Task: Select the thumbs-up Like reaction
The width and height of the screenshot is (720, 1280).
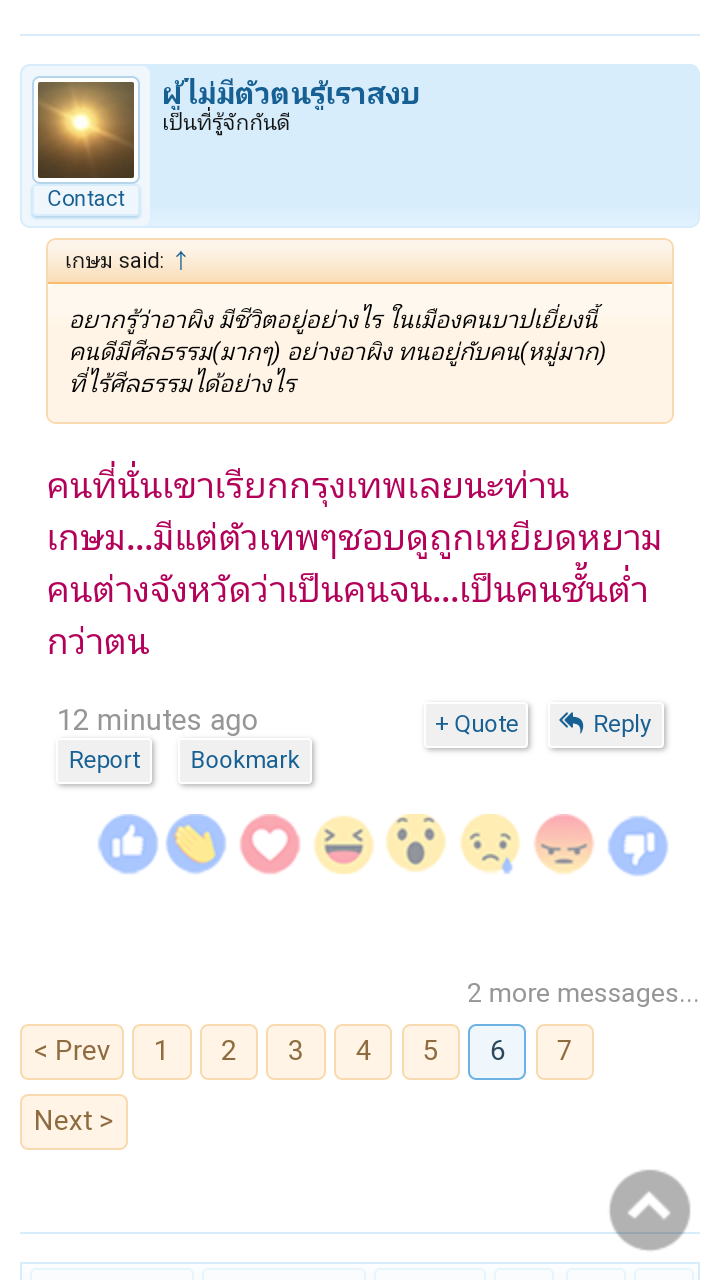Action: click(128, 844)
